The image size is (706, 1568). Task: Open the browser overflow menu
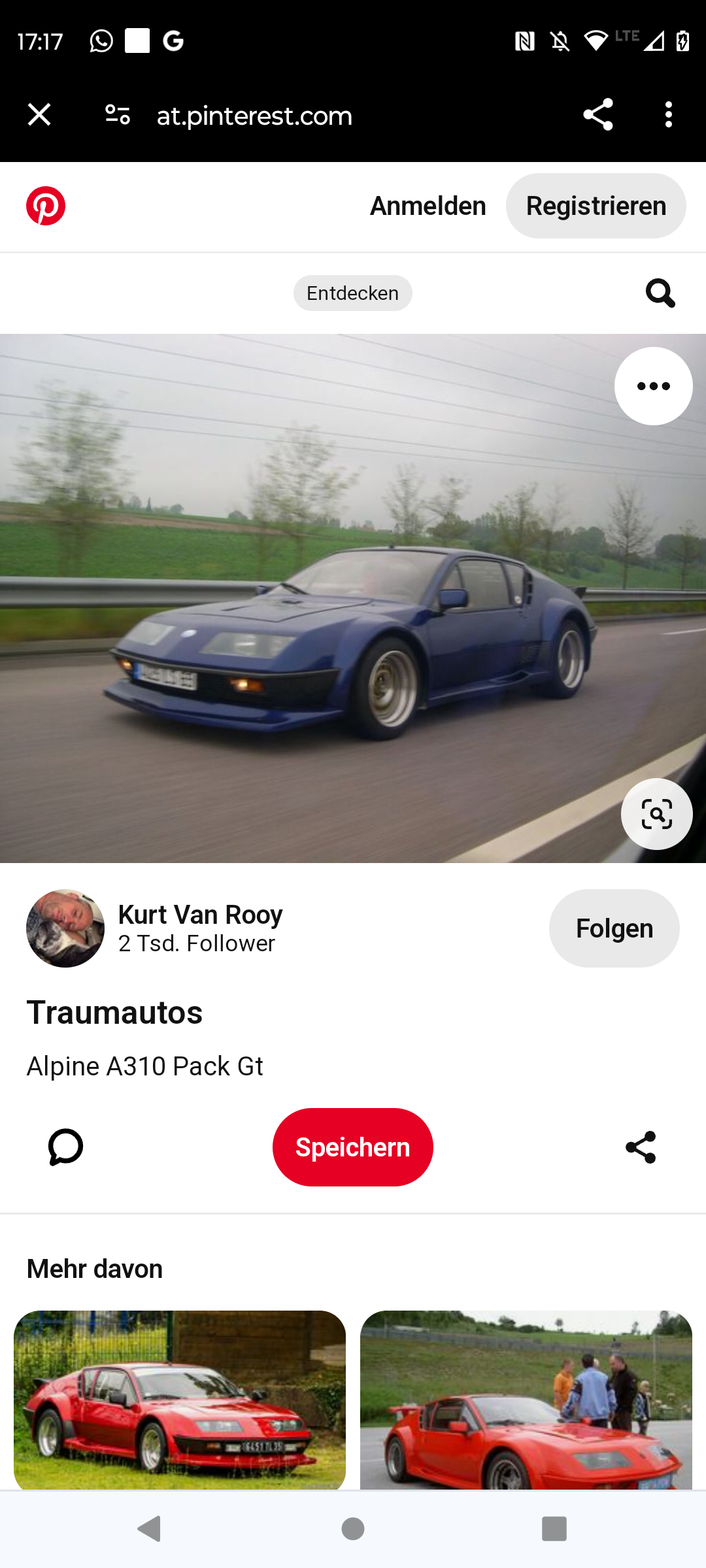(668, 115)
